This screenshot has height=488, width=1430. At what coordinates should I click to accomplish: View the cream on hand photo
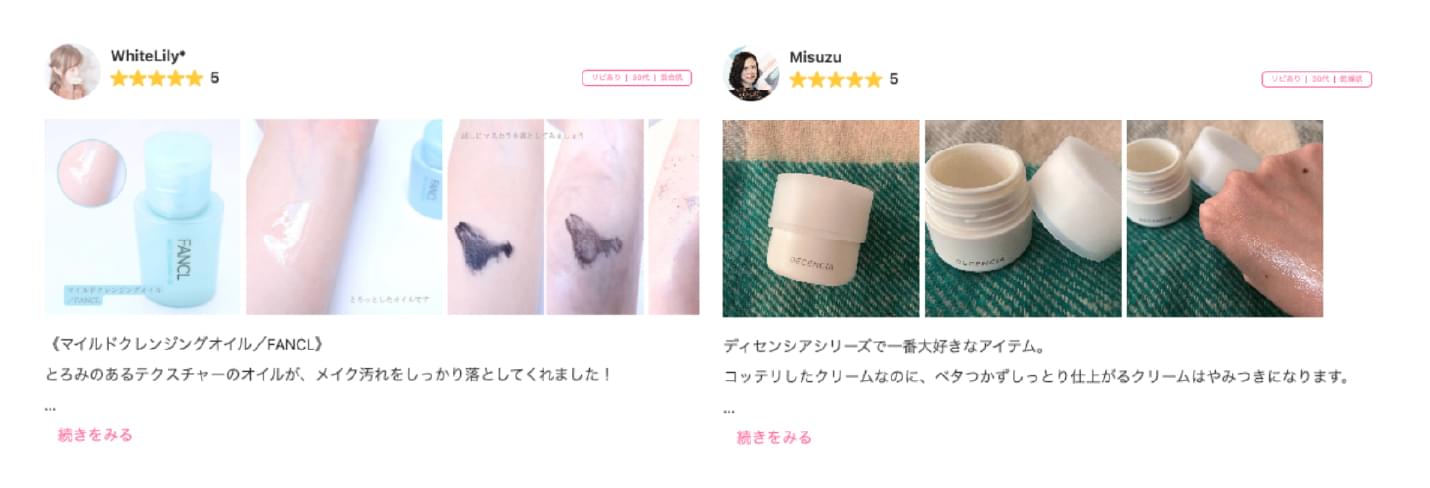tap(1224, 218)
